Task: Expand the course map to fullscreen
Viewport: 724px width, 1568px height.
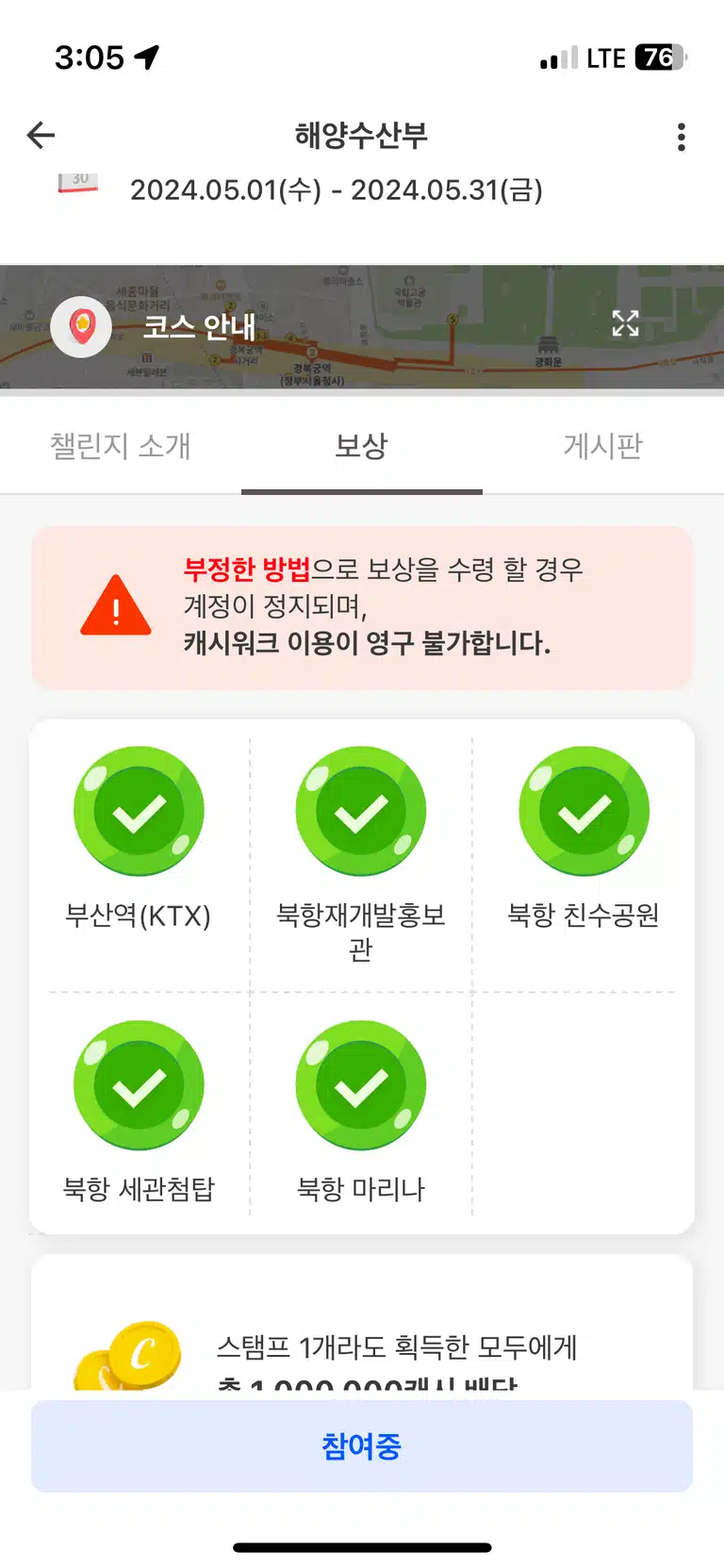Action: coord(625,323)
